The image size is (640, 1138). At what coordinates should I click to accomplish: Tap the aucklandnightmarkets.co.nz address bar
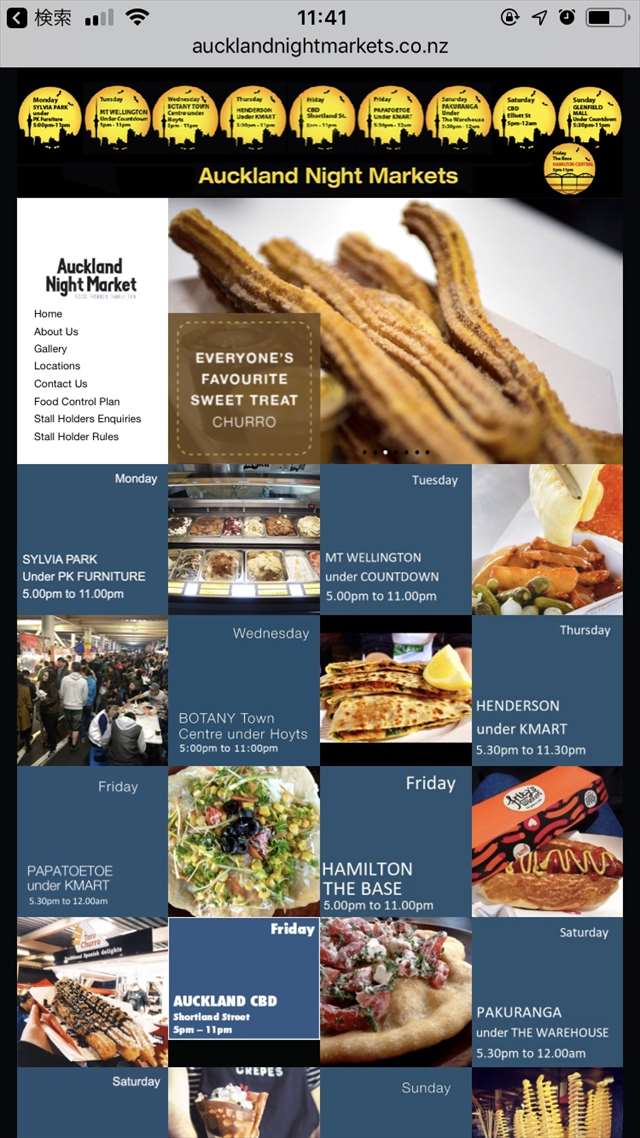320,46
